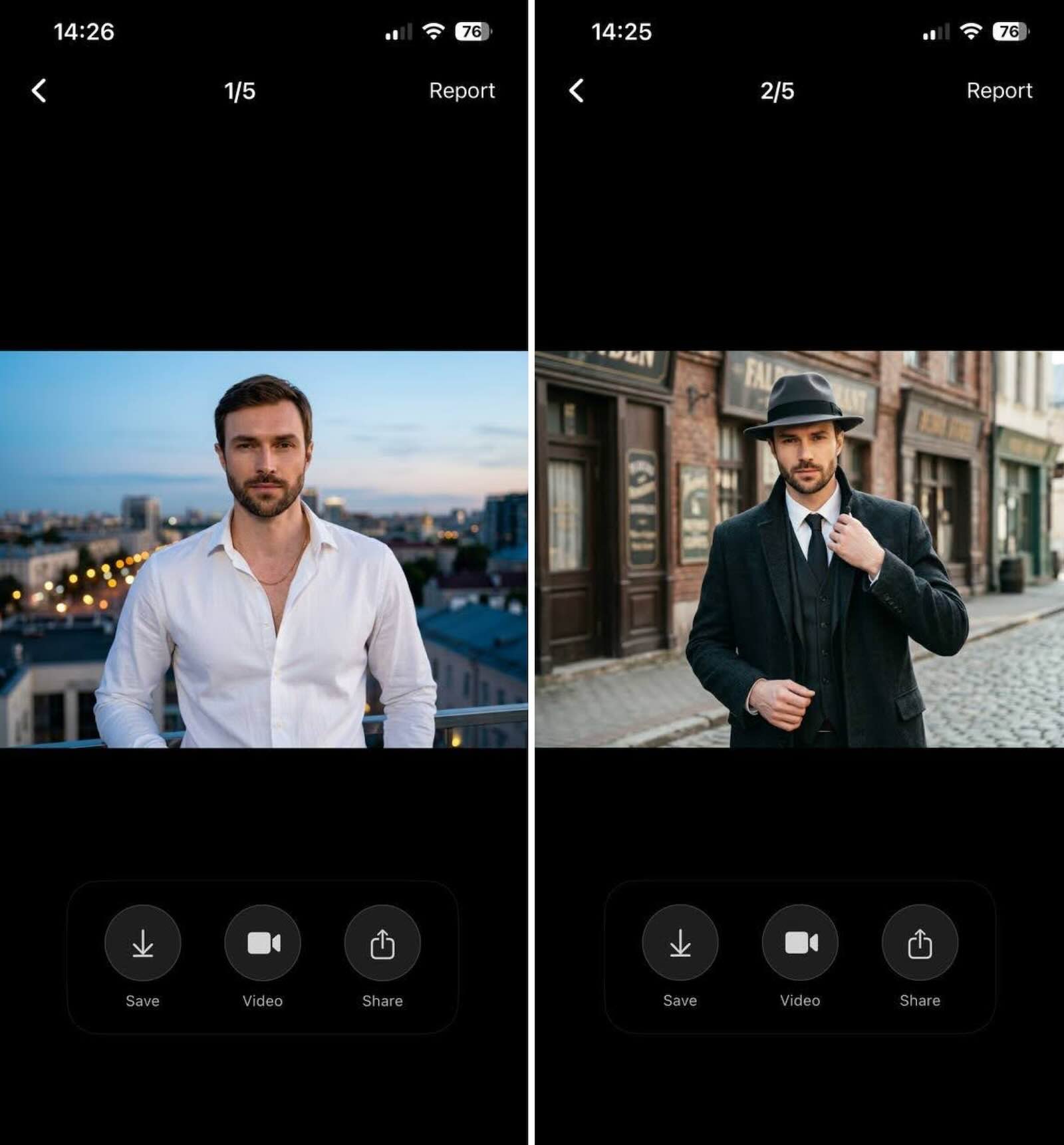Tap the Save label under the download icon

tap(142, 1000)
